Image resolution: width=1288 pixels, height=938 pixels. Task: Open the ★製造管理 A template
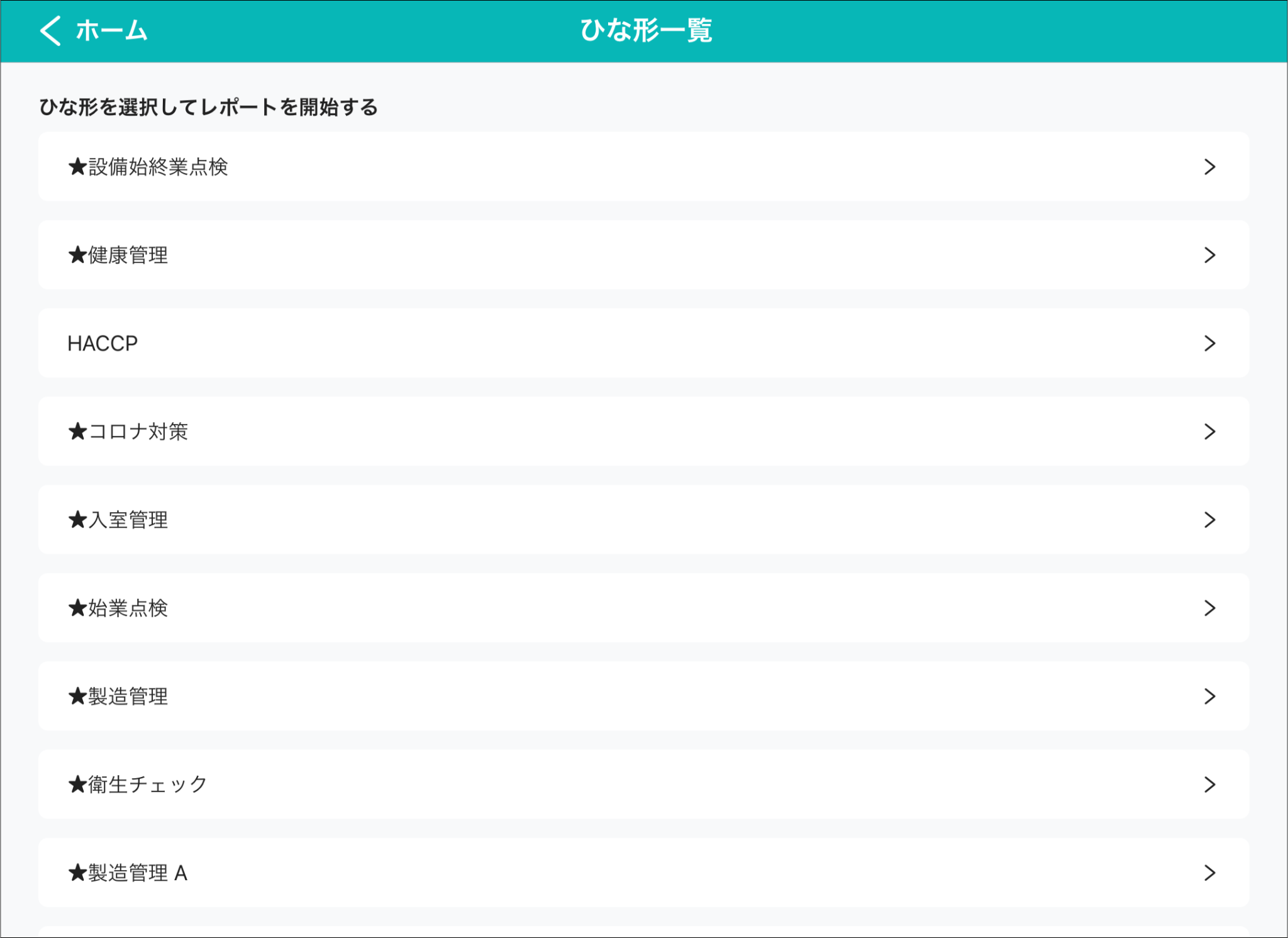[x=643, y=873]
